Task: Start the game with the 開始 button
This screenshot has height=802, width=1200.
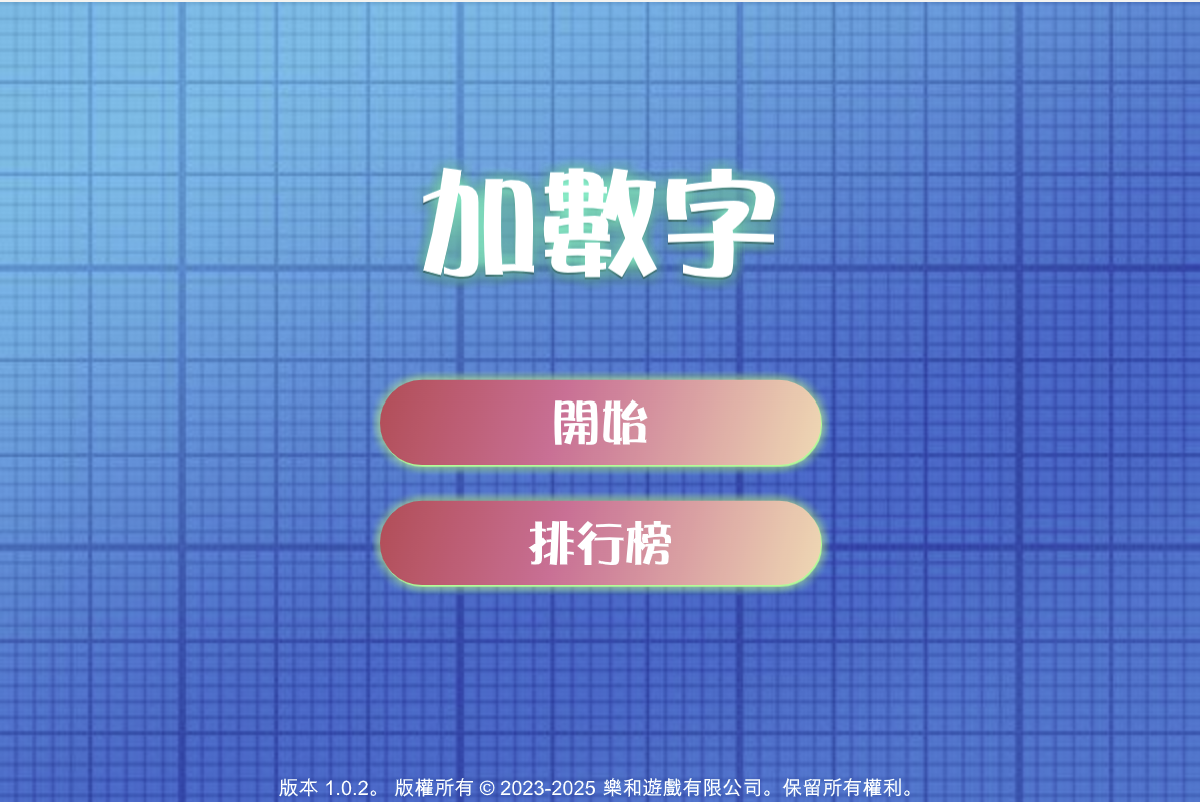Action: click(x=600, y=423)
